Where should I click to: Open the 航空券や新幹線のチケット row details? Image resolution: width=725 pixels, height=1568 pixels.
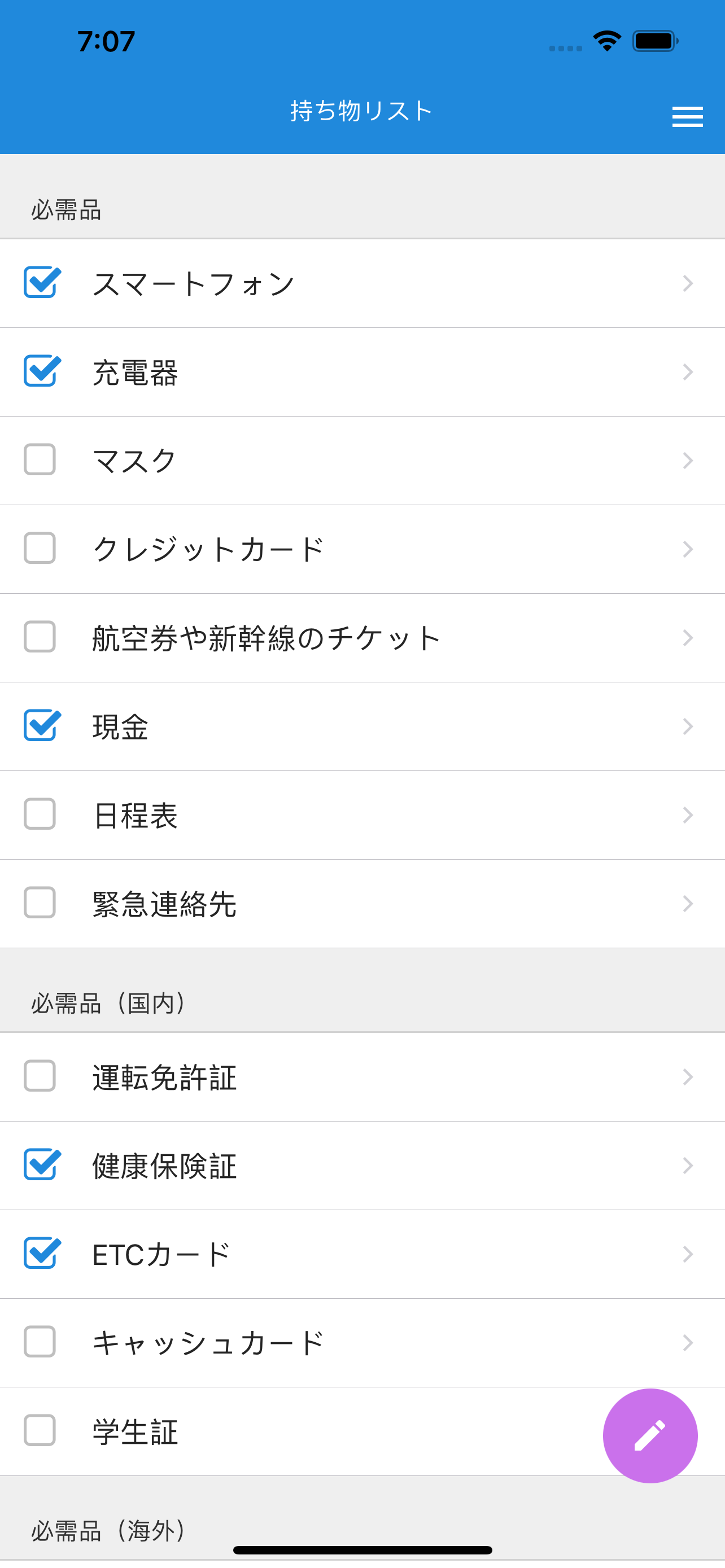[x=362, y=637]
